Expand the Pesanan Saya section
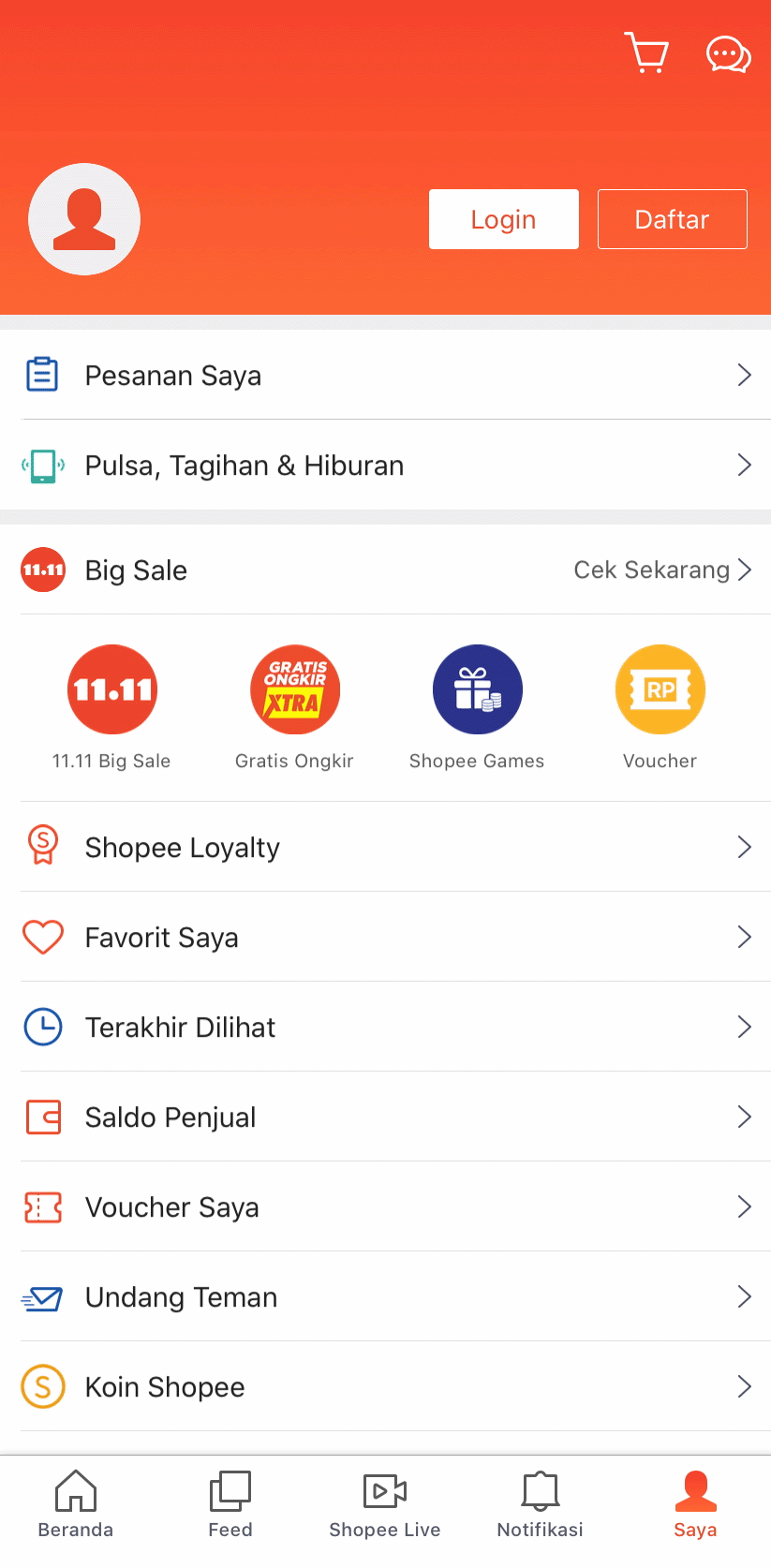Screen dimensions: 771x1568 [744, 375]
